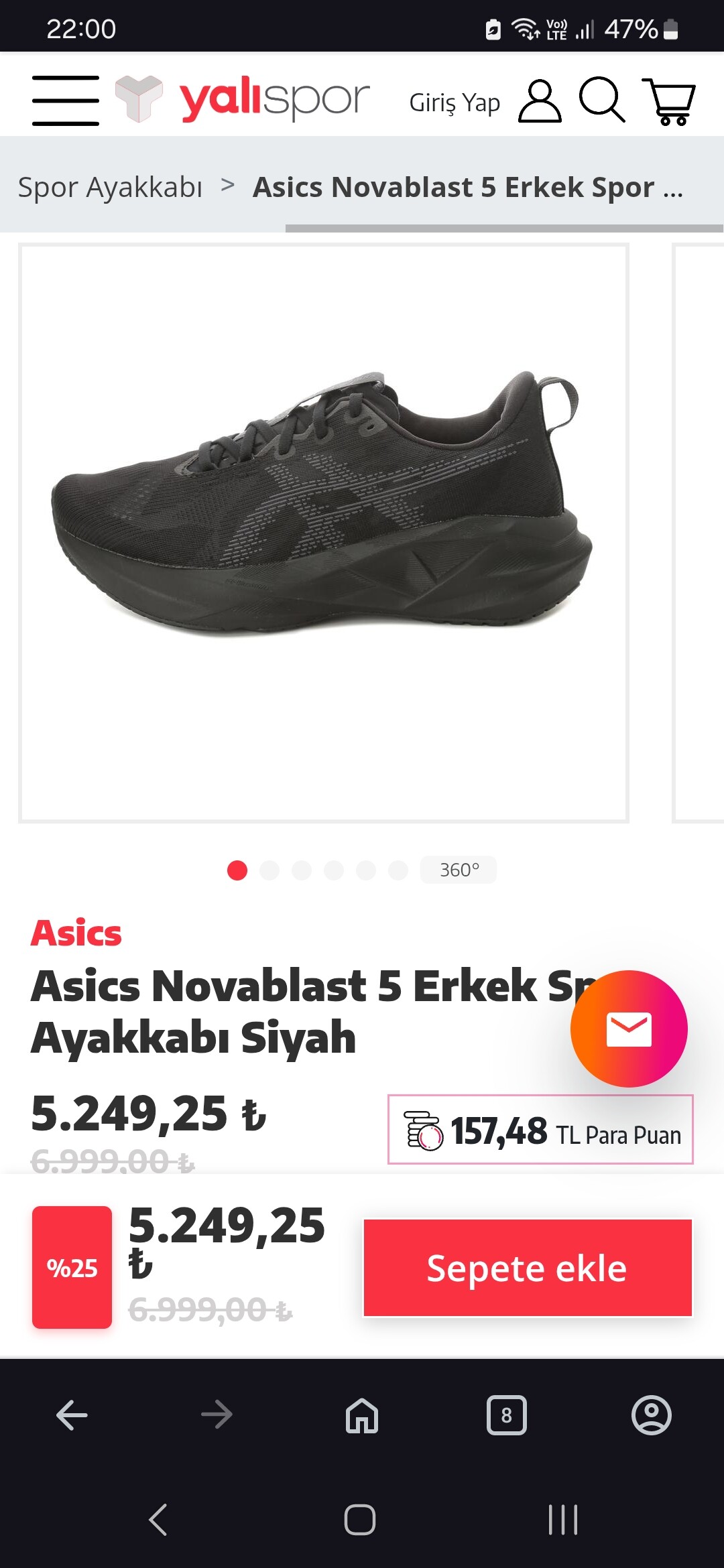The image size is (724, 1568).
Task: Open the hamburger menu
Action: point(66,101)
